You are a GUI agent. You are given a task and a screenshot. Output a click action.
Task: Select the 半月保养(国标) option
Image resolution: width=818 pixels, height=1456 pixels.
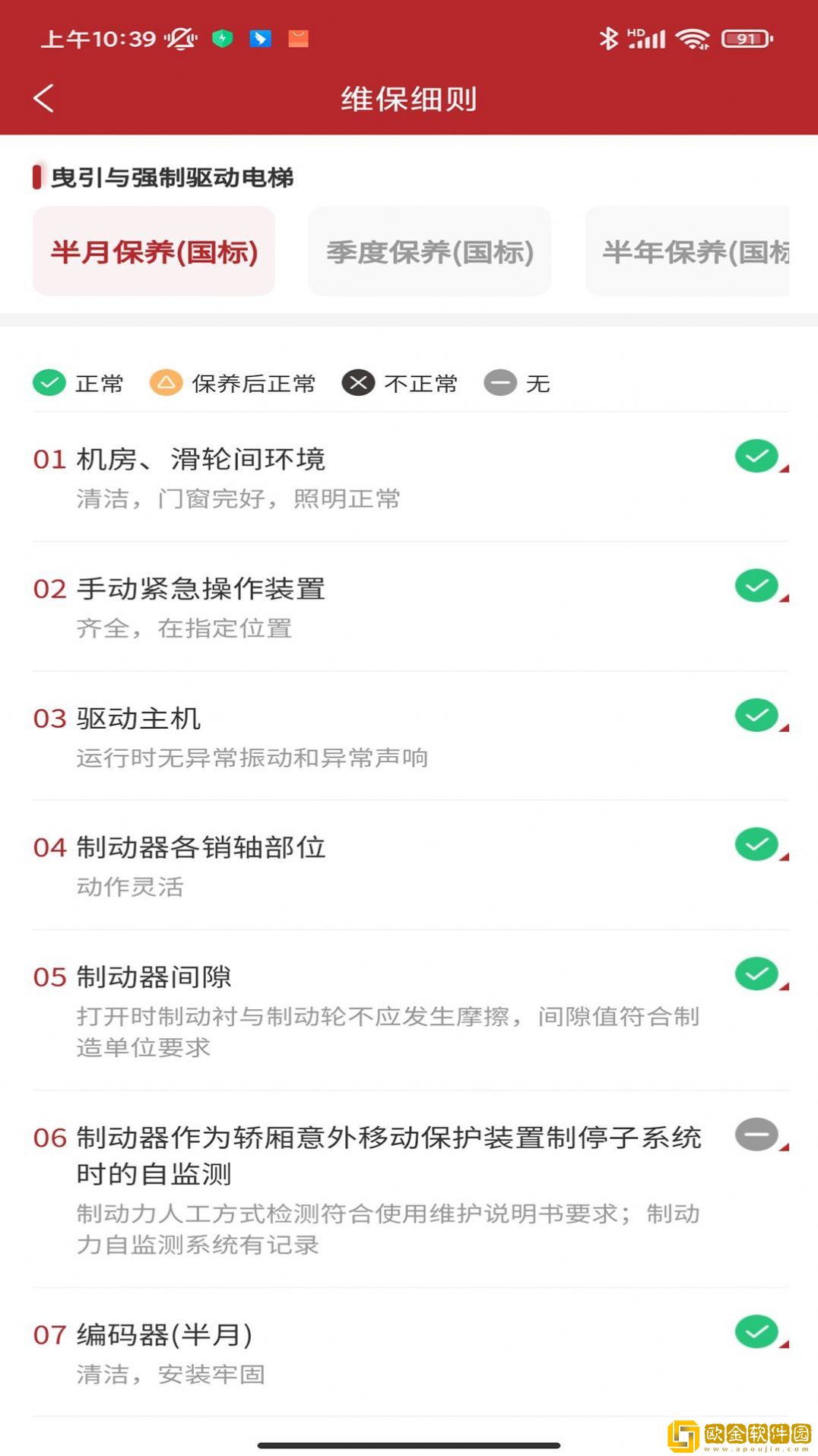coord(154,251)
